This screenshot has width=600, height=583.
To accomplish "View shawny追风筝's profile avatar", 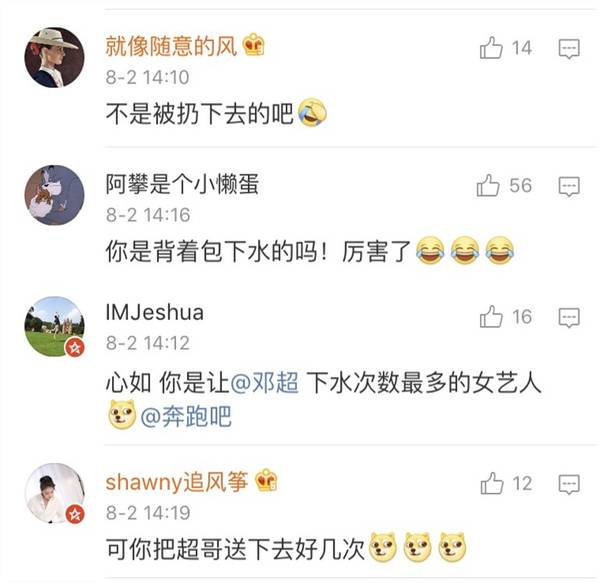I will pos(53,493).
